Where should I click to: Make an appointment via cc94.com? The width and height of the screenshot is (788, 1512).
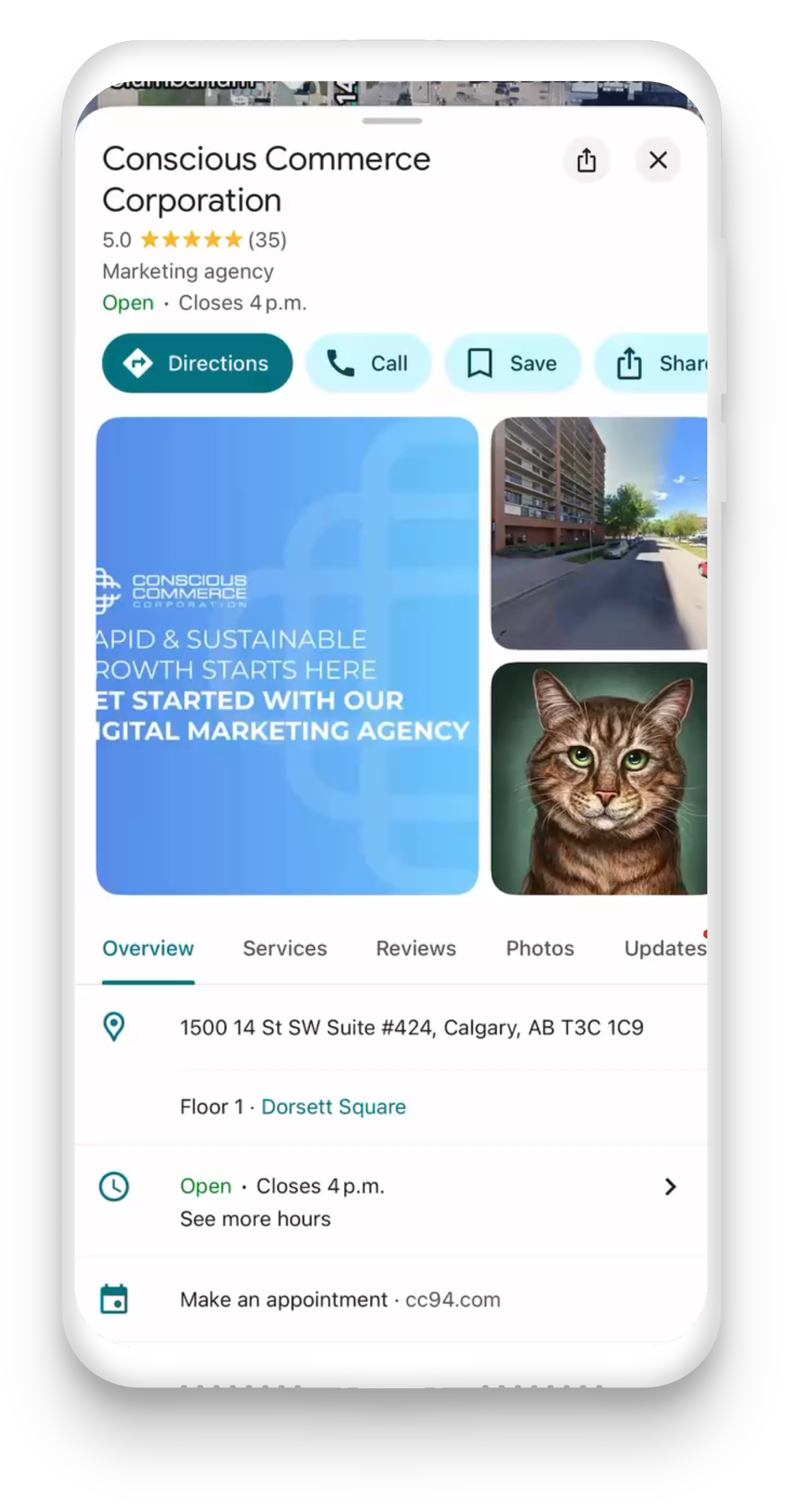coord(340,1299)
